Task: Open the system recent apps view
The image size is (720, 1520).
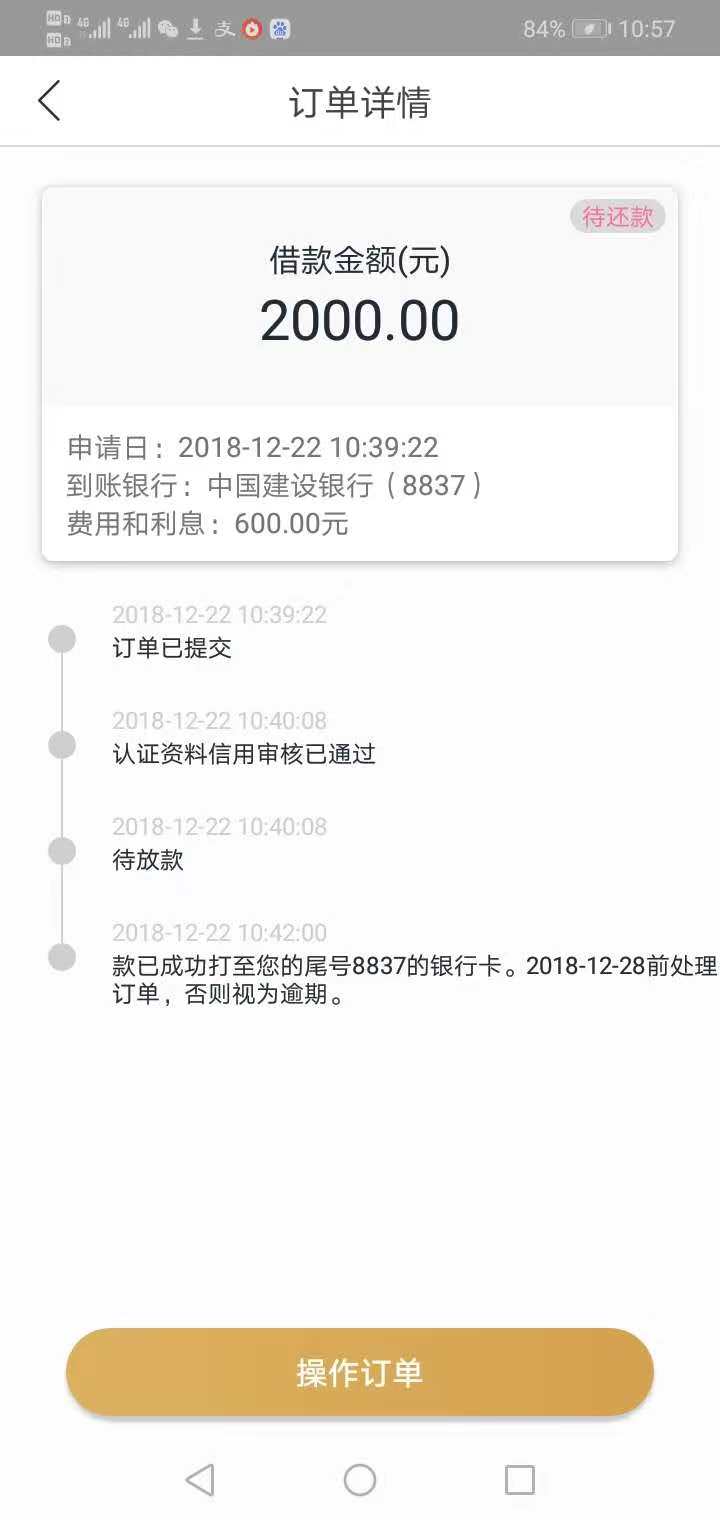Action: point(520,1479)
